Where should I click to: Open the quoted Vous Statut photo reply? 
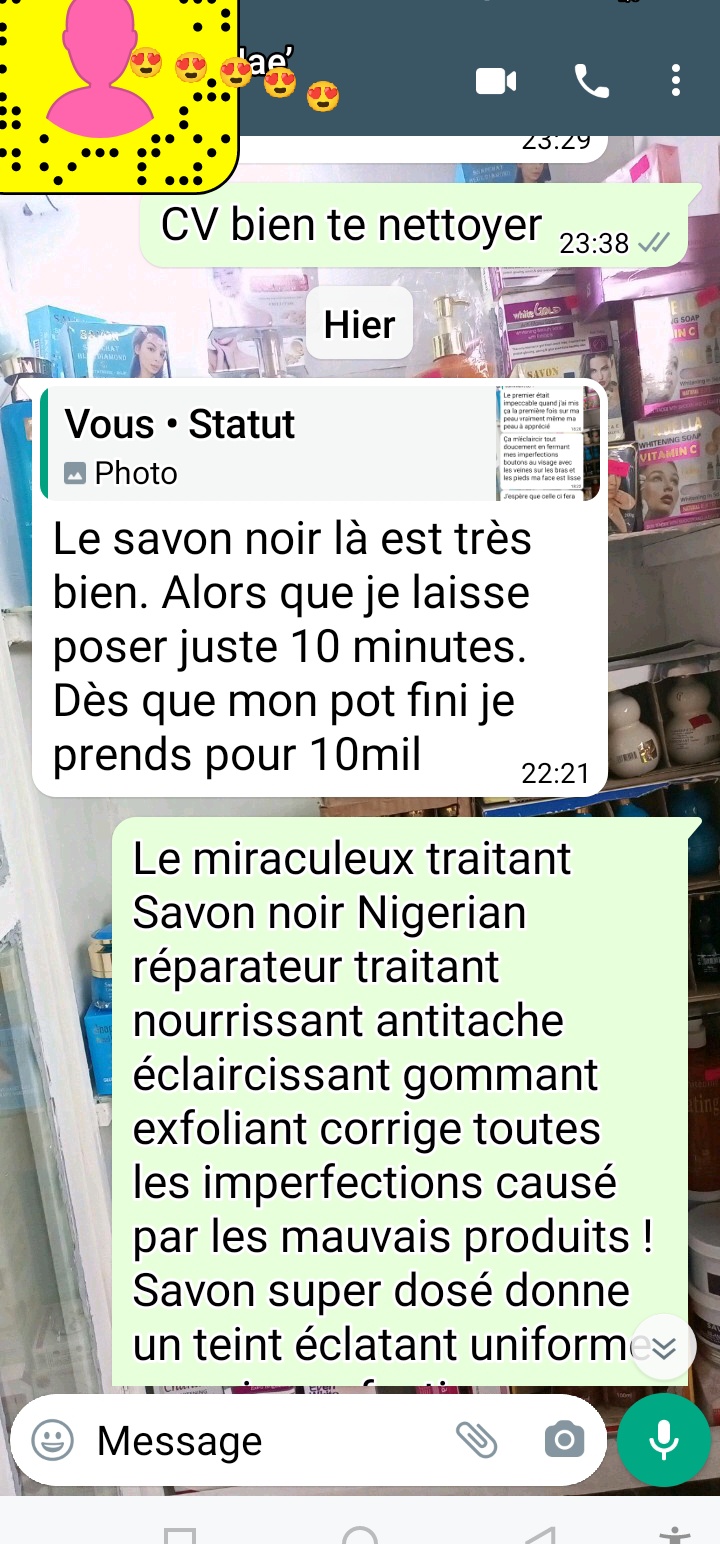[x=320, y=444]
